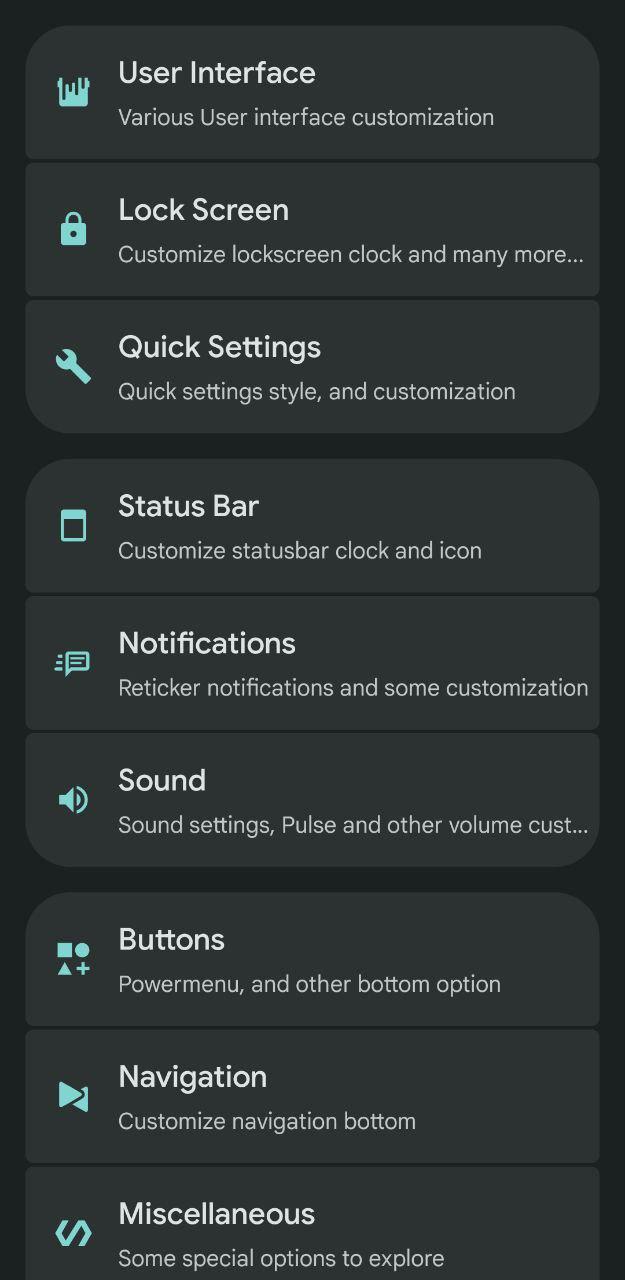Open Navigation customization

[312, 1097]
